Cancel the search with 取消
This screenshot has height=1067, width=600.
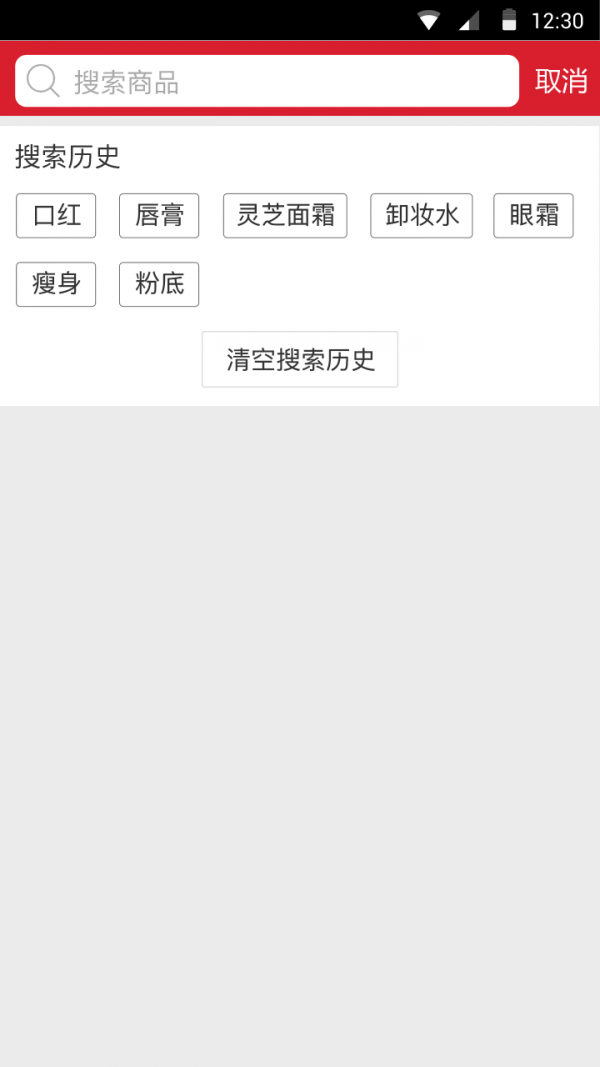coord(561,81)
